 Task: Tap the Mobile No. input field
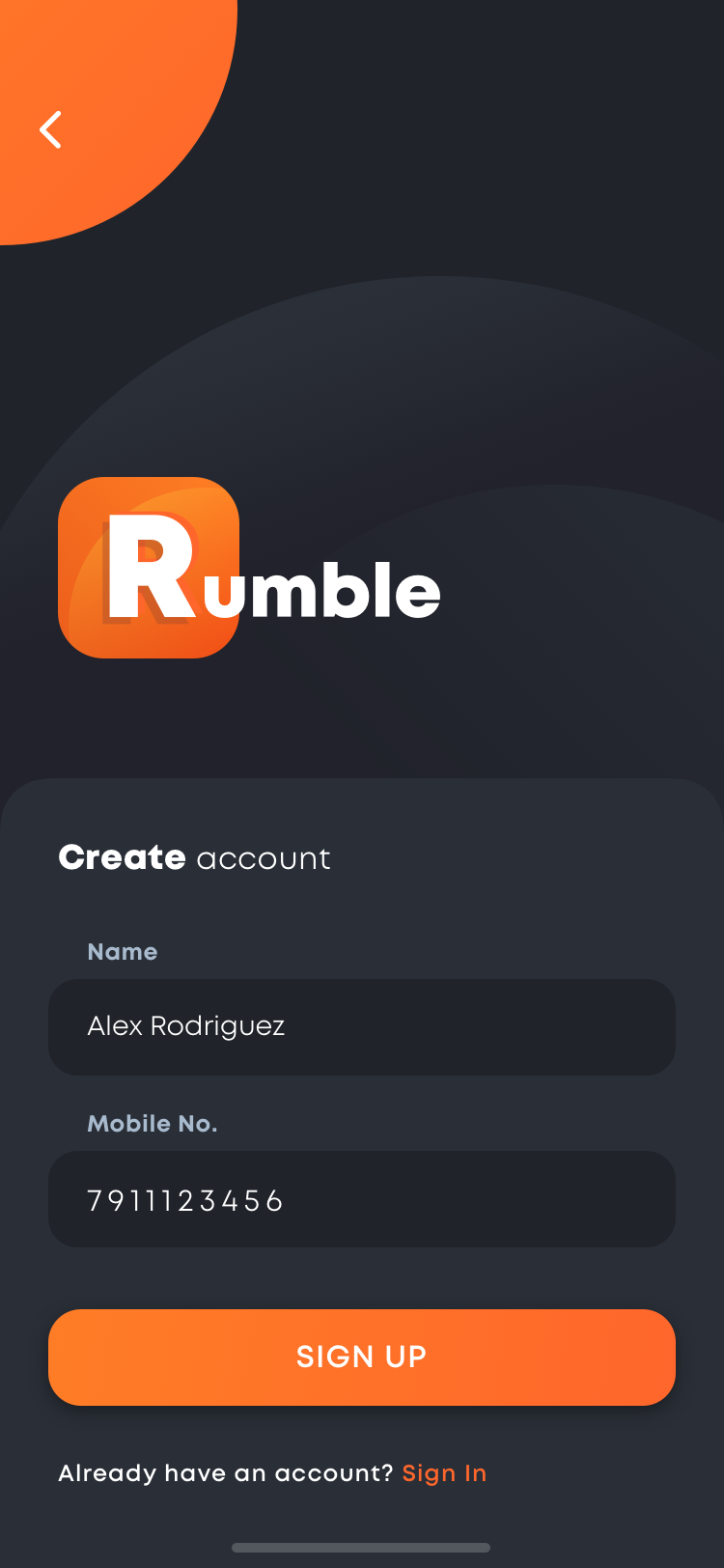361,1199
